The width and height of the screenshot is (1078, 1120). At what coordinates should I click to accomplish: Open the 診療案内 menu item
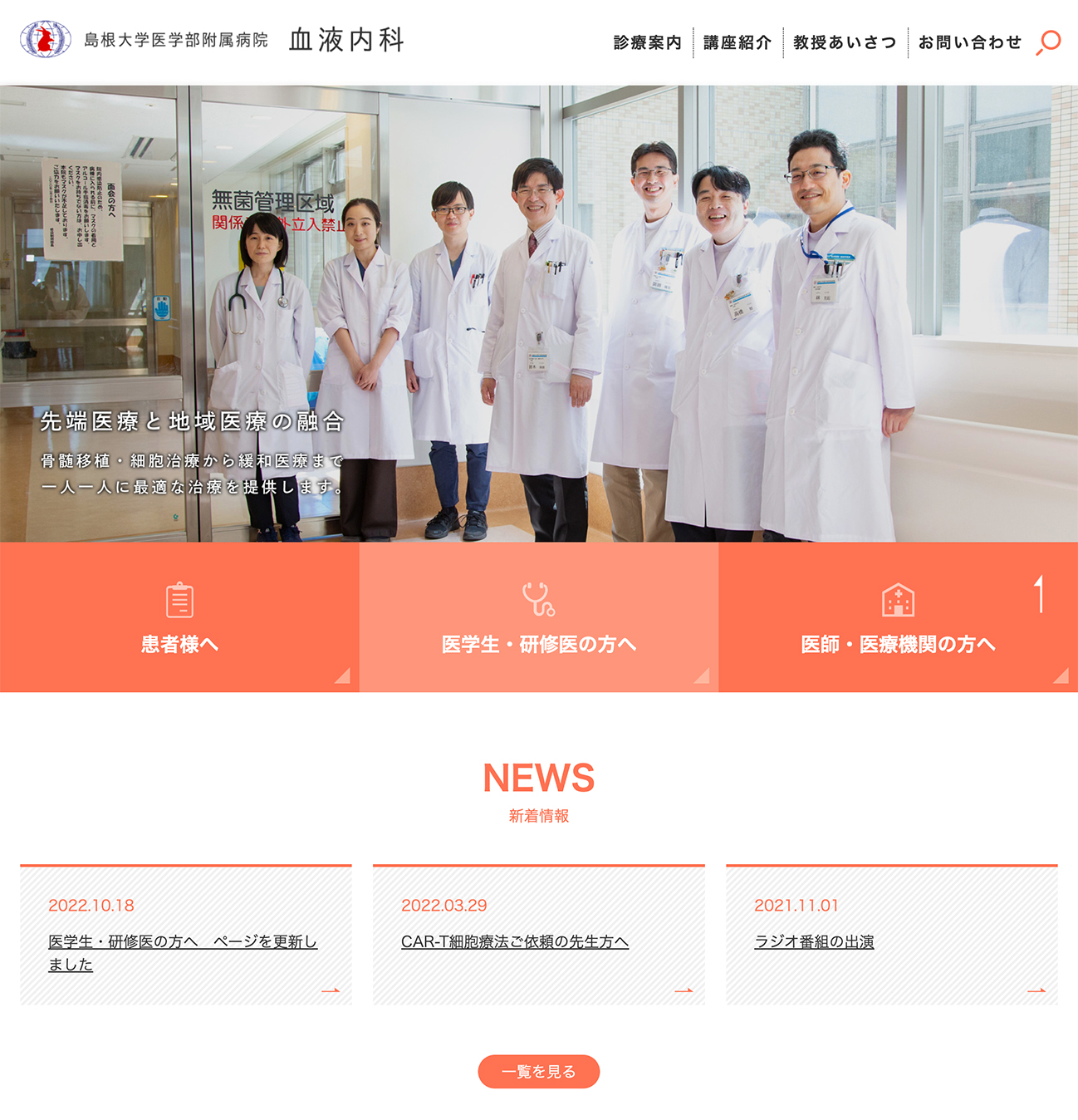pos(647,42)
